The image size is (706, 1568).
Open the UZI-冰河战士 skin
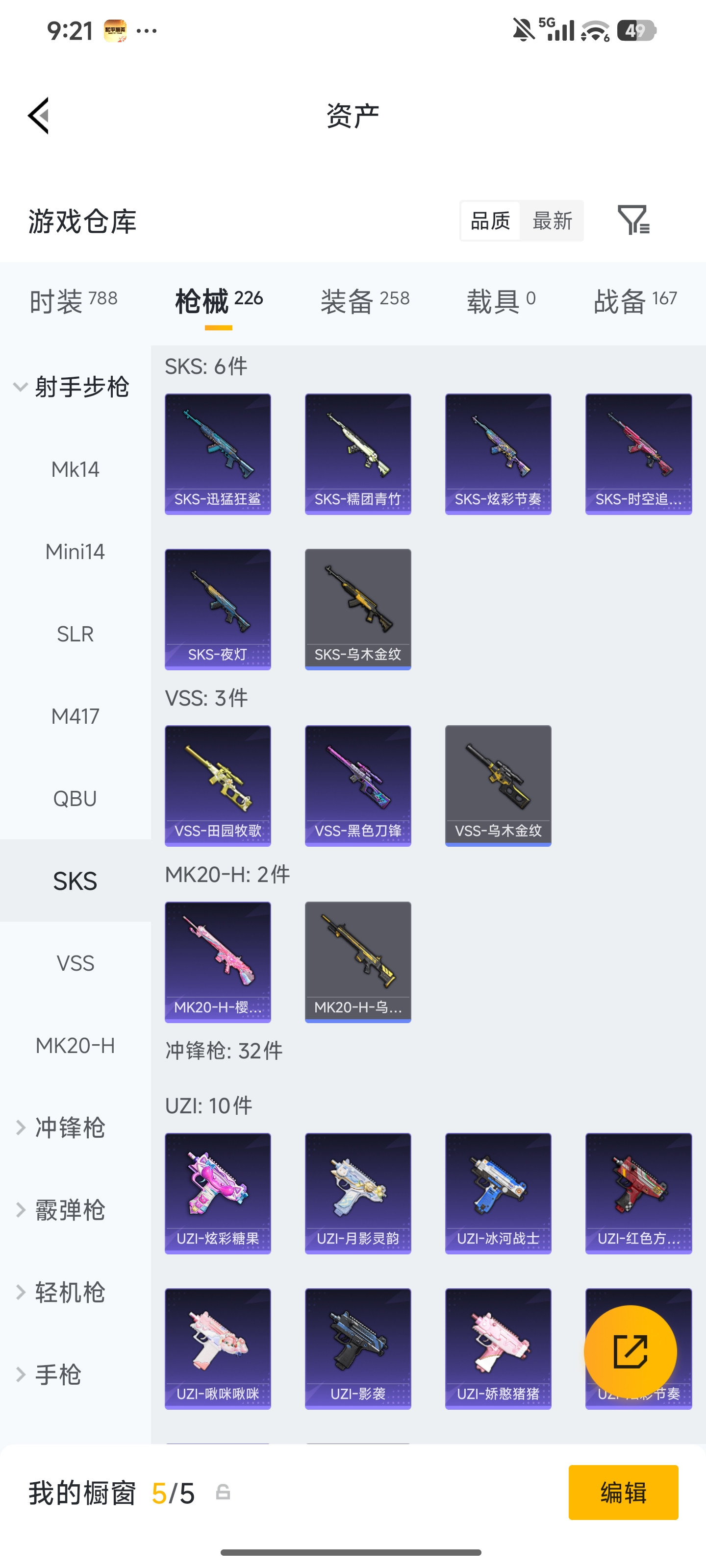tap(498, 1193)
